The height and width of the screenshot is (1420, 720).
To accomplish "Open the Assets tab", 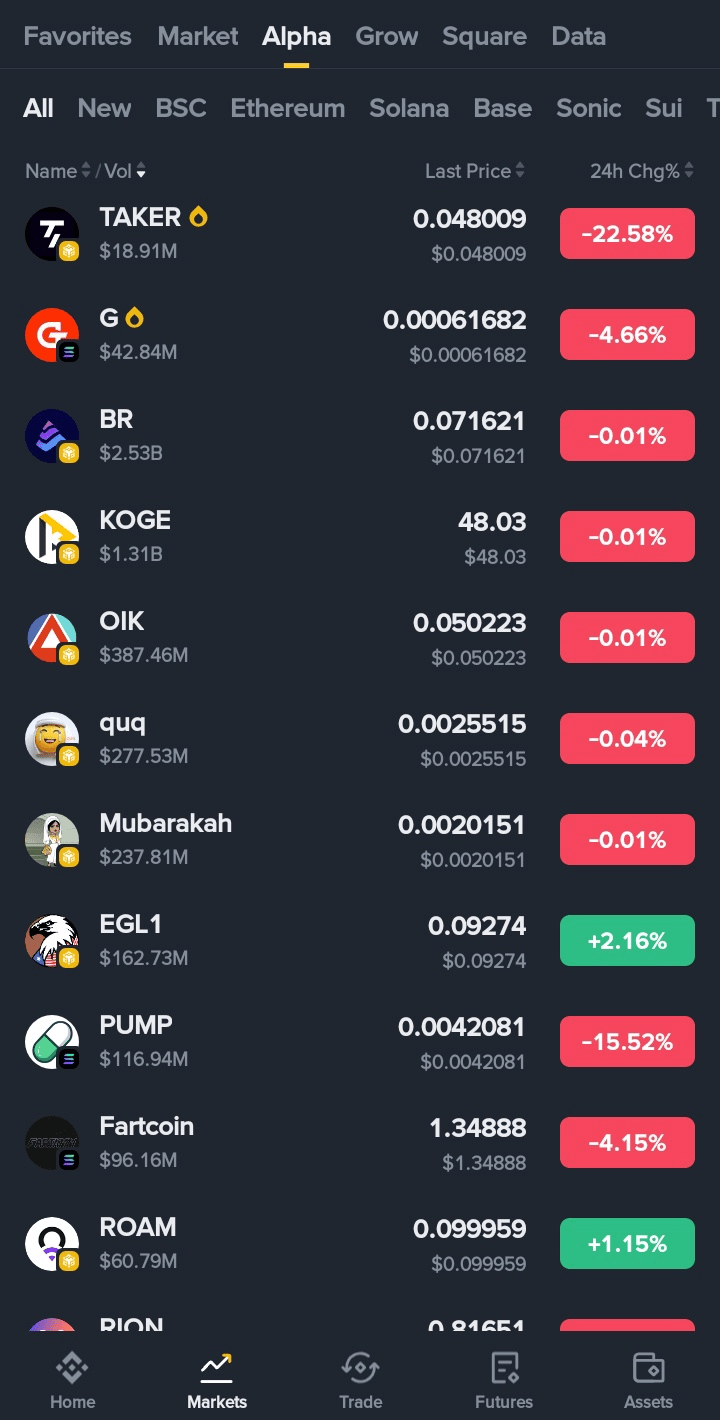I will (648, 1380).
